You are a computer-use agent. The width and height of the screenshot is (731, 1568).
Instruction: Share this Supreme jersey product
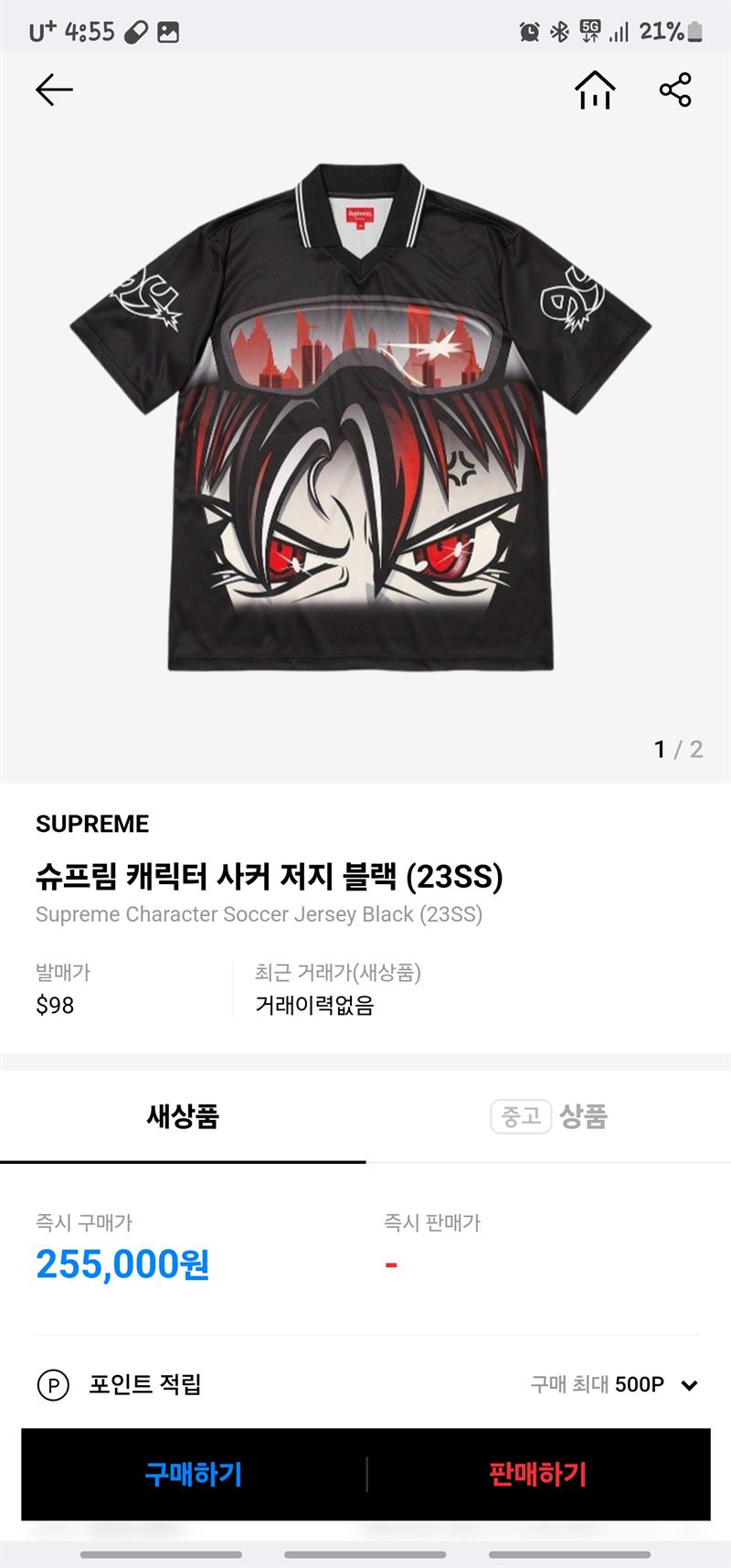[x=675, y=90]
